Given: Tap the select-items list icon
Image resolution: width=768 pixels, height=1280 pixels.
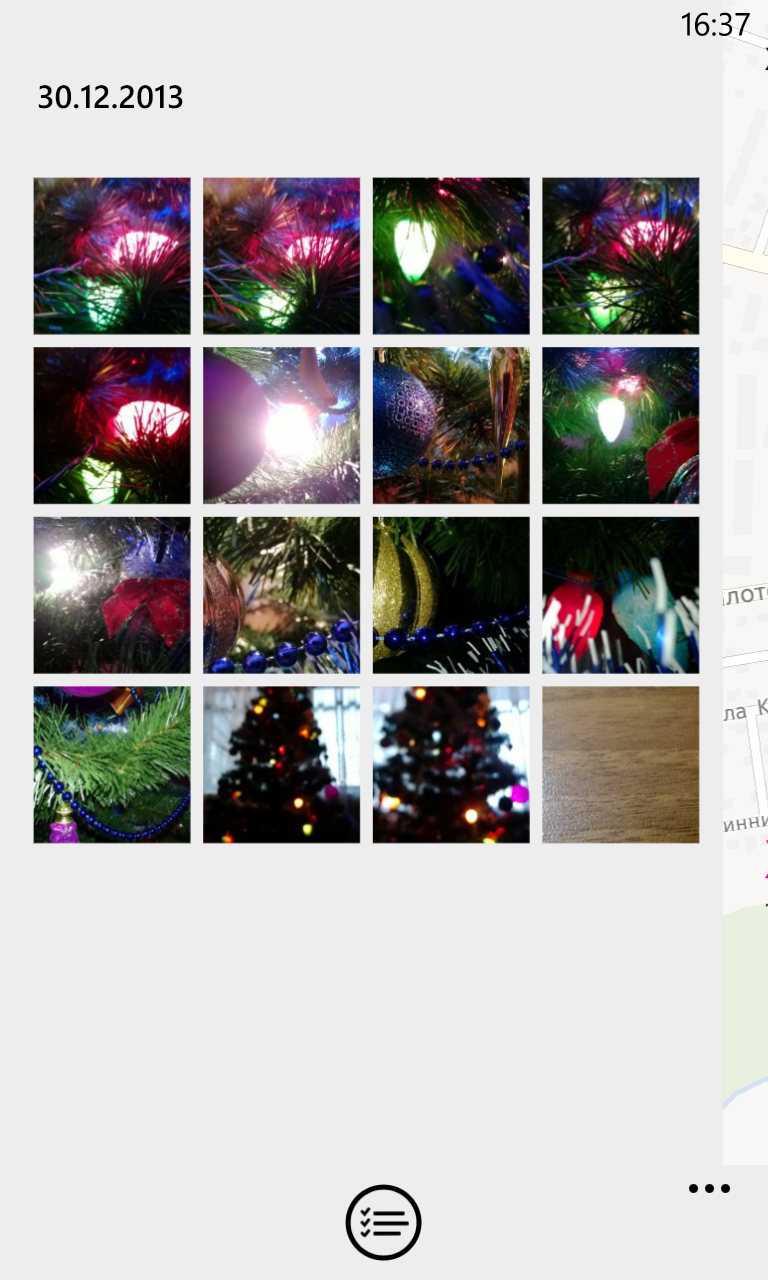Looking at the screenshot, I should pos(384,1222).
